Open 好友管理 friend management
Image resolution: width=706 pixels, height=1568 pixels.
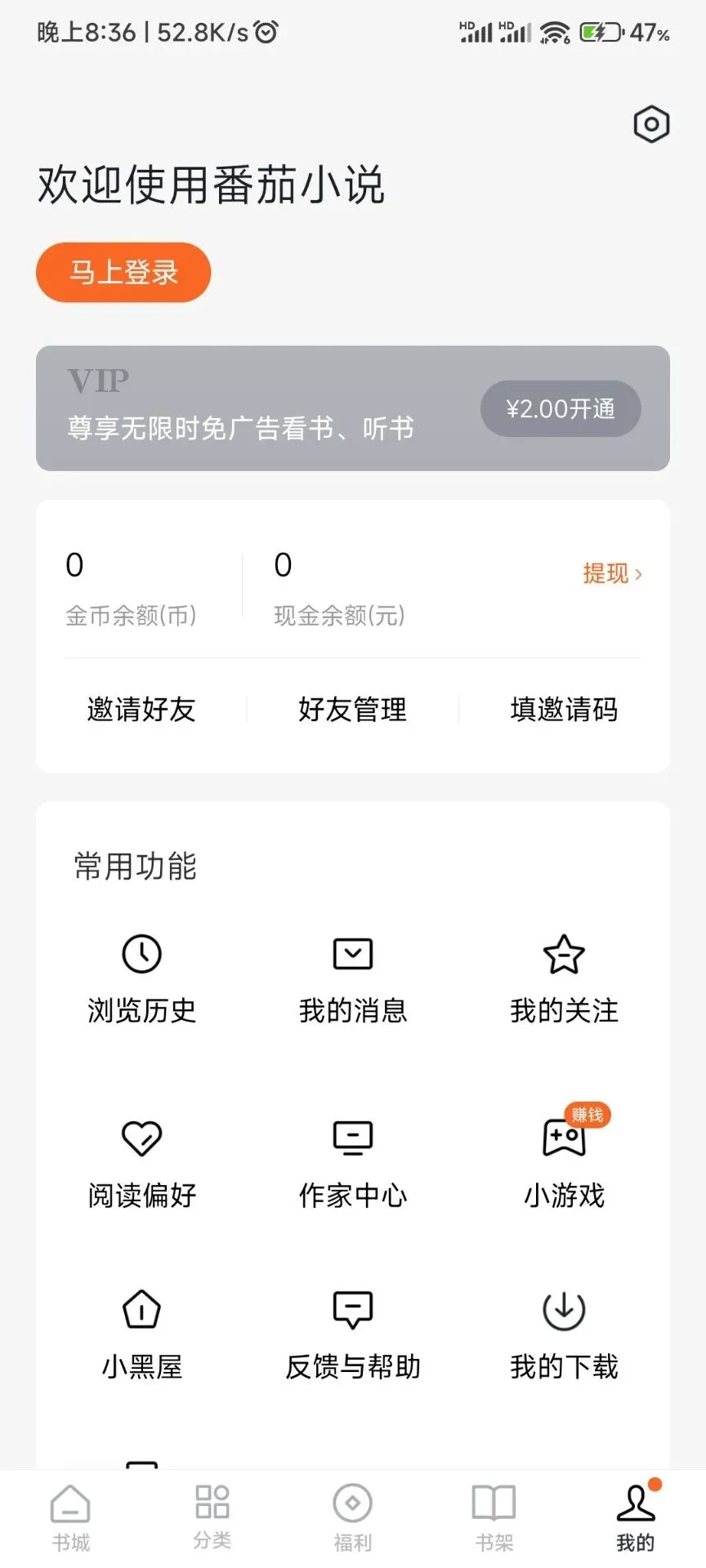click(353, 709)
